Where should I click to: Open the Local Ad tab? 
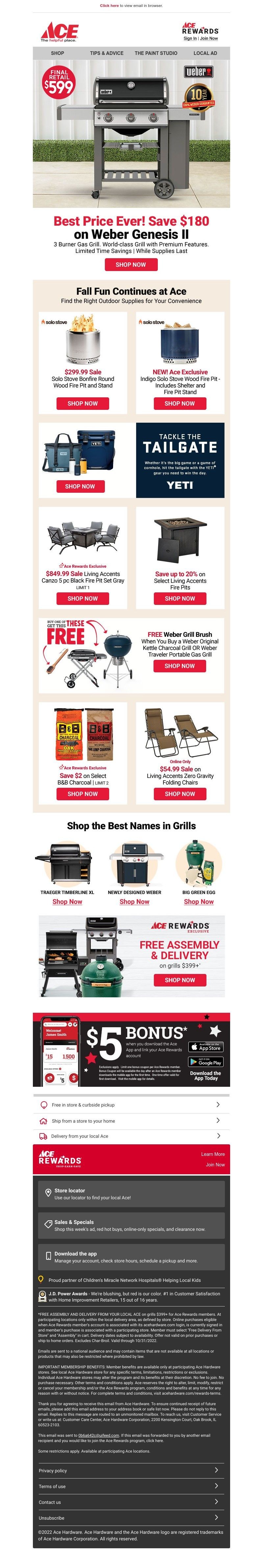point(204,53)
